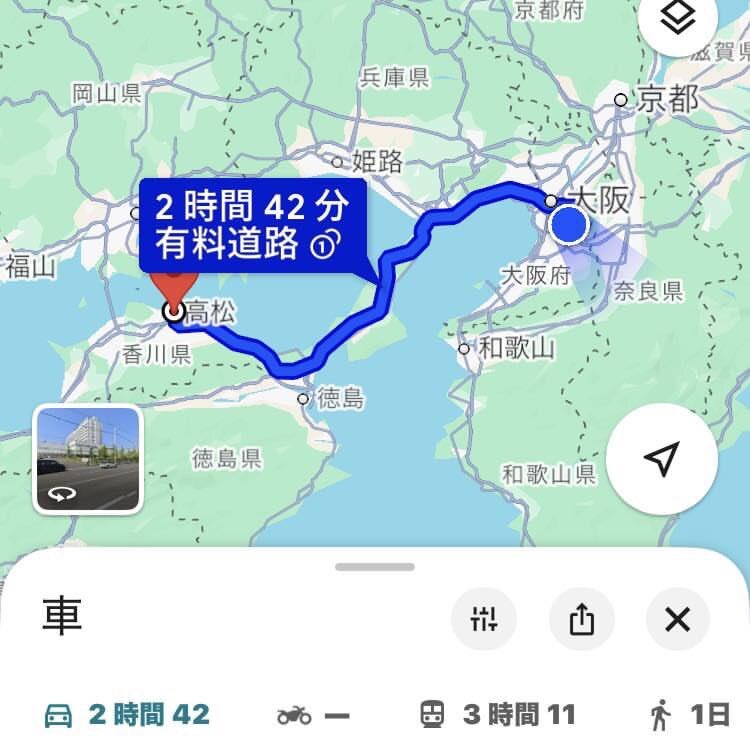This screenshot has height=750, width=750.
Task: Switch to the motorcycle travel mode
Action: 312,715
